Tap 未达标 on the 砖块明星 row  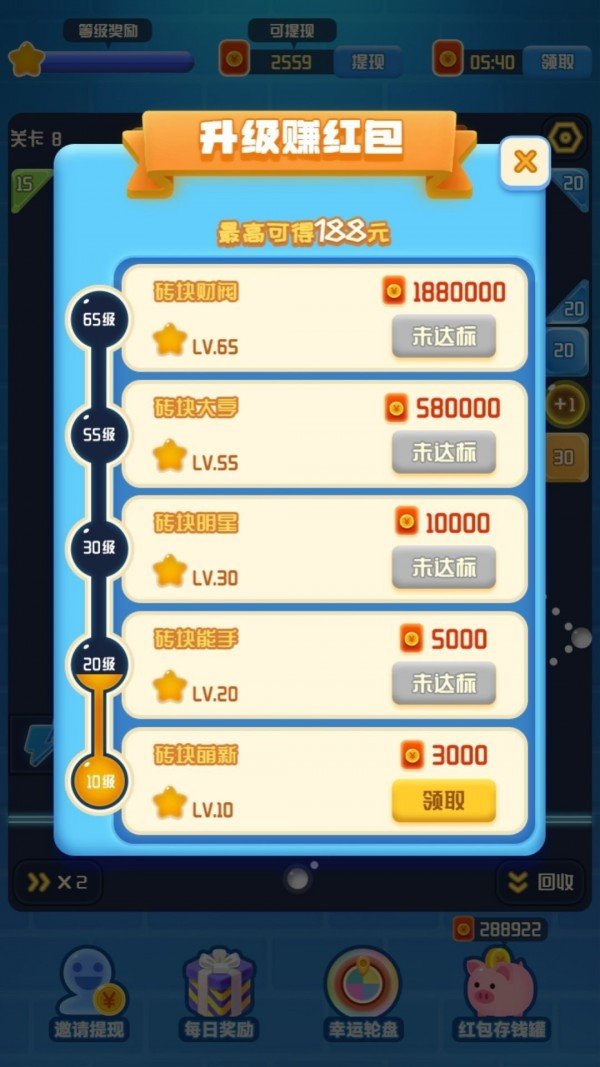(443, 568)
